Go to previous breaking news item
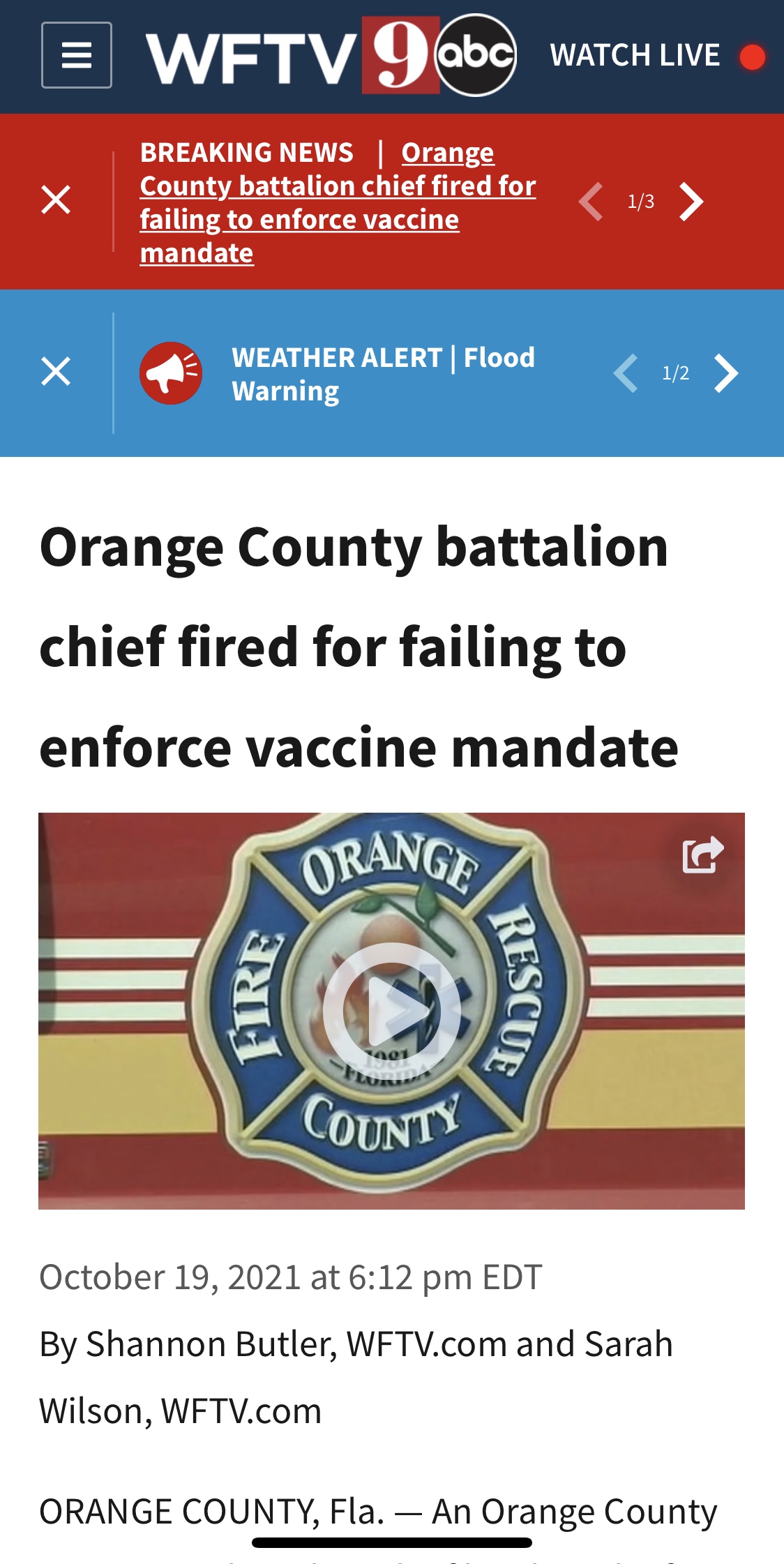 click(x=591, y=202)
